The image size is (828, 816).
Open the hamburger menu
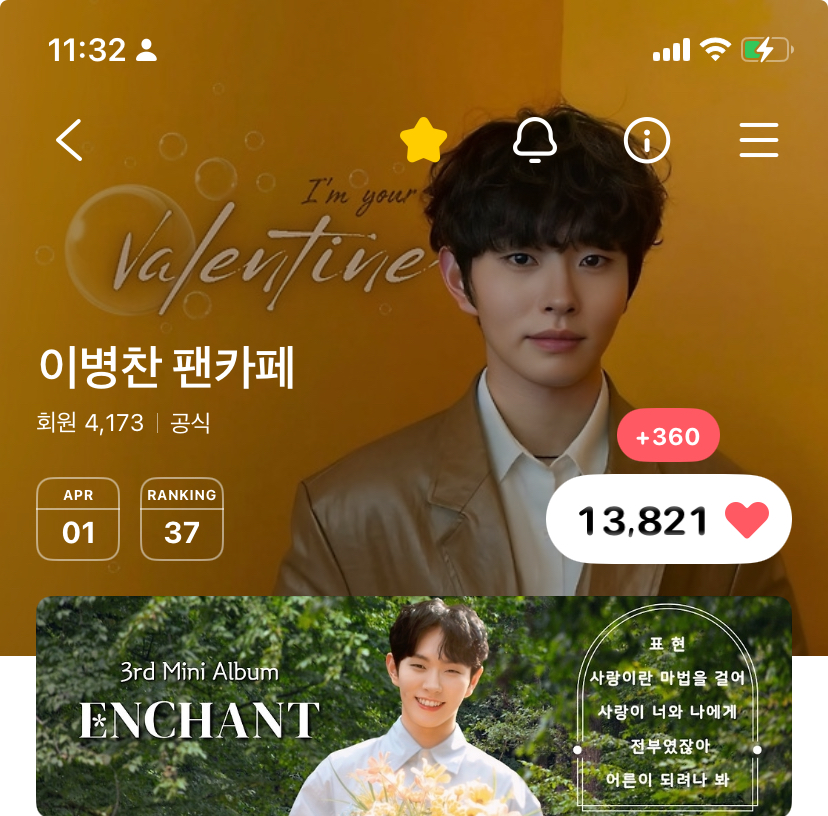tap(759, 140)
